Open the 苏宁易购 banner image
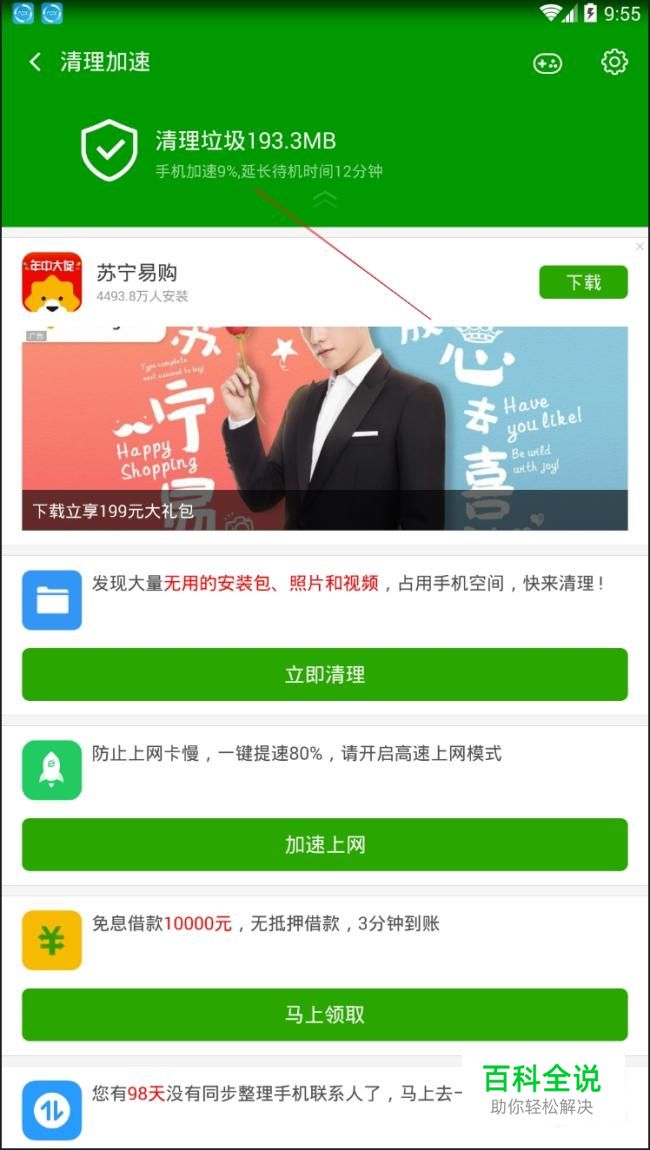This screenshot has width=650, height=1150. [325, 428]
